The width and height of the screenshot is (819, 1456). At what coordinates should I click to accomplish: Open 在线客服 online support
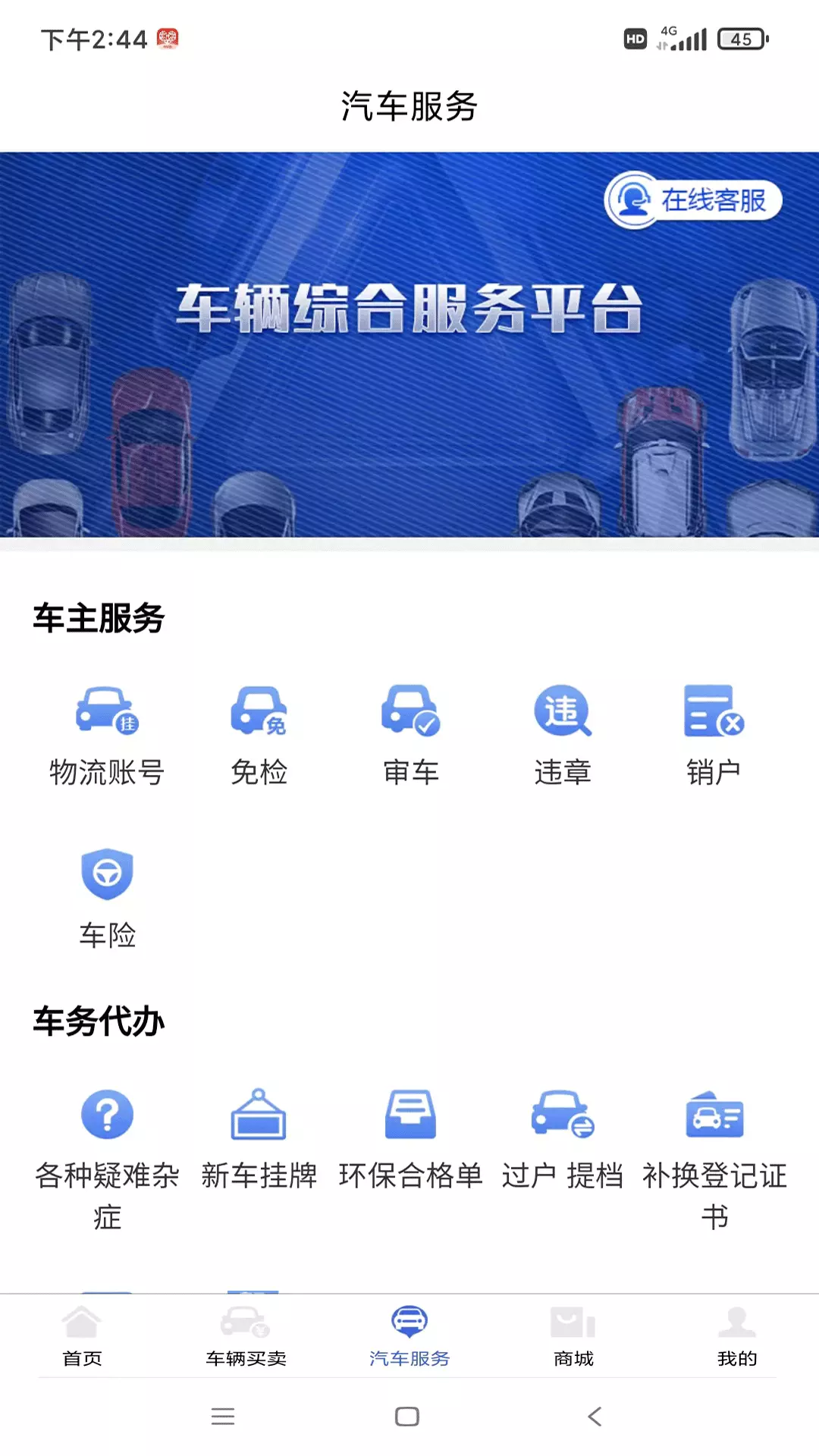point(693,200)
